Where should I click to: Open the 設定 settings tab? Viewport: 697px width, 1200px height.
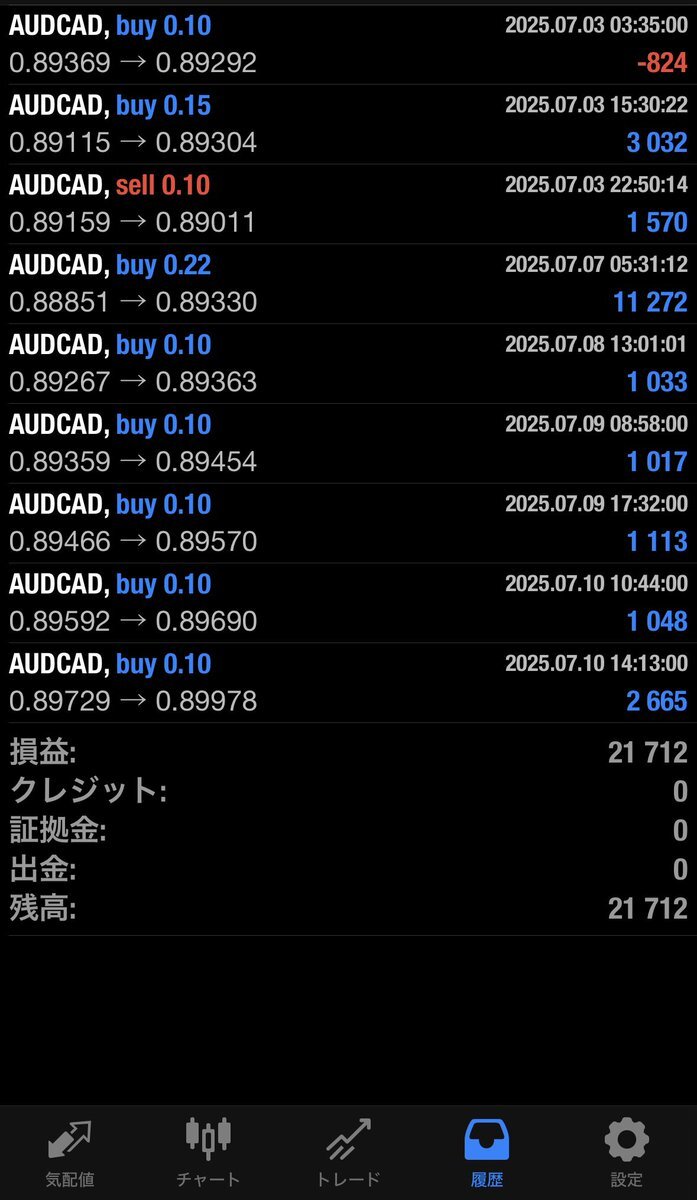click(x=627, y=1152)
